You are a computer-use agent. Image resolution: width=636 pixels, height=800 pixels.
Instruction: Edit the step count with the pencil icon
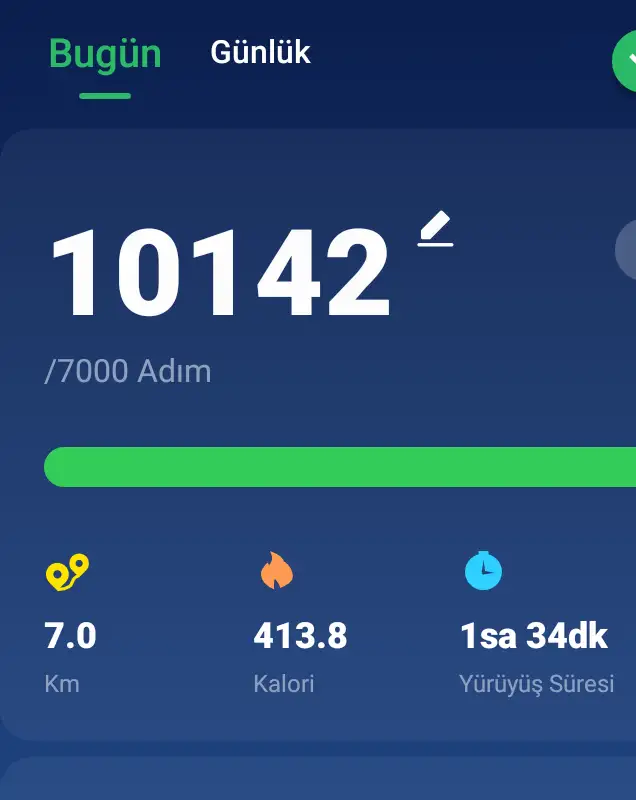[436, 230]
